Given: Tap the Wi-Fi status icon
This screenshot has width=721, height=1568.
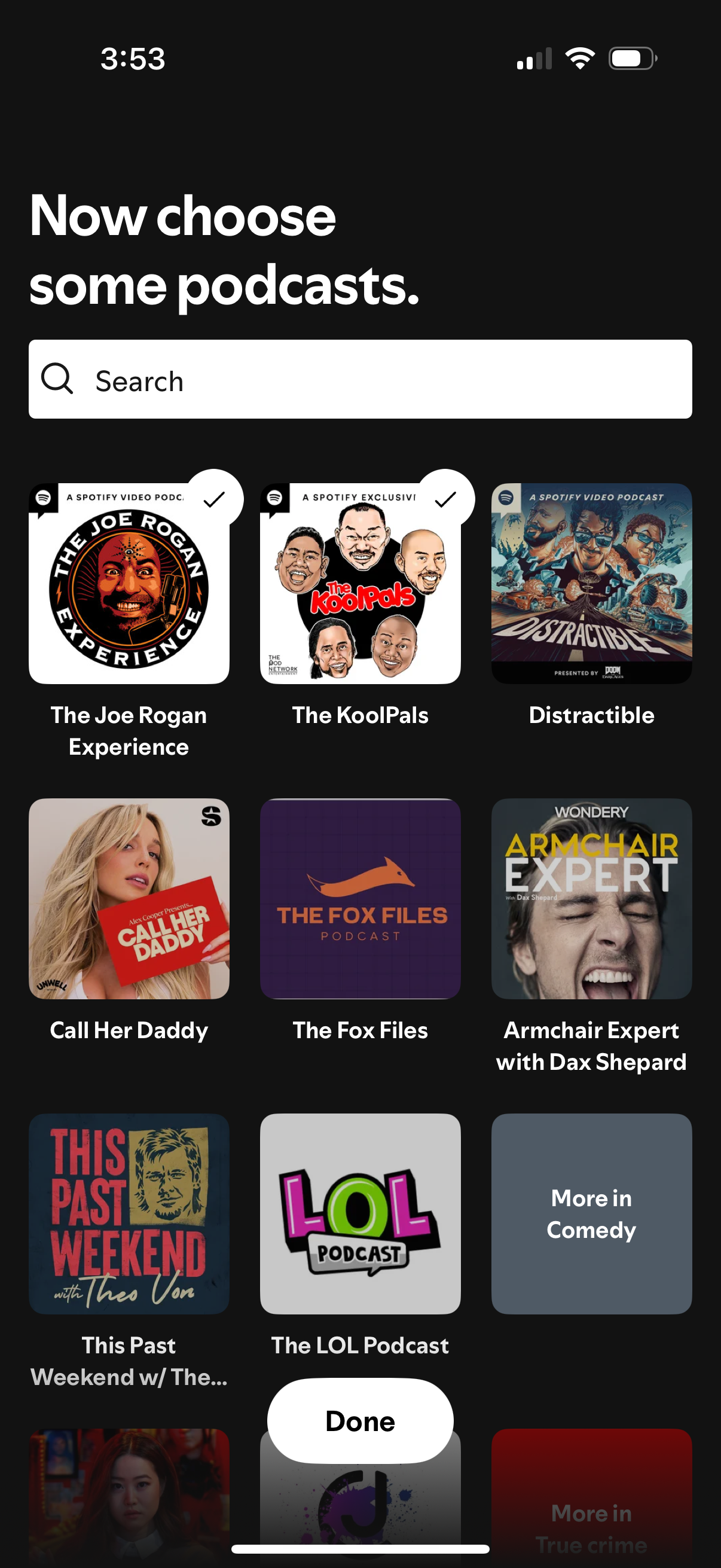Looking at the screenshot, I should point(579,57).
